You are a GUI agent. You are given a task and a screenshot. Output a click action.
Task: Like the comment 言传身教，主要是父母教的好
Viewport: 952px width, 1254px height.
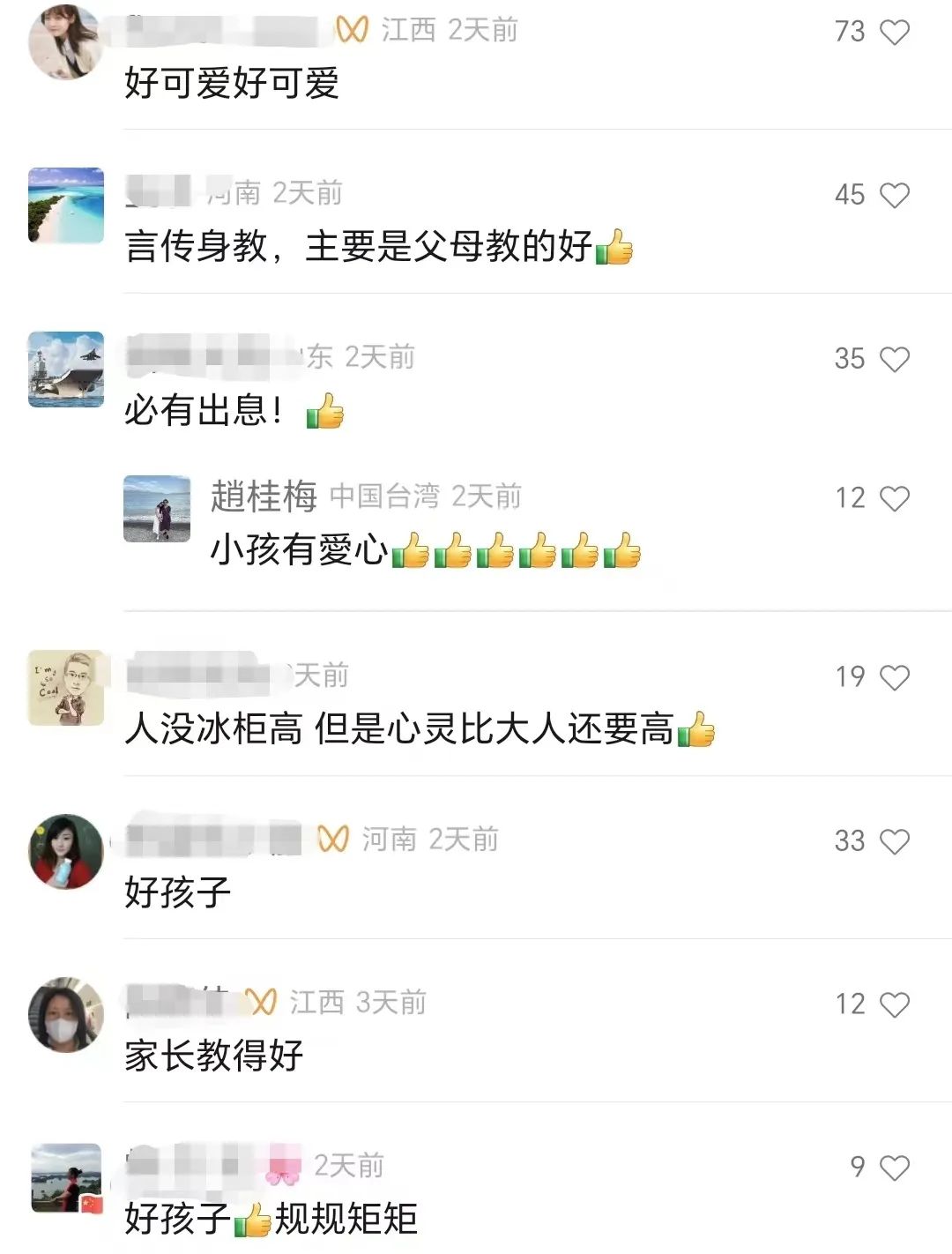[895, 195]
